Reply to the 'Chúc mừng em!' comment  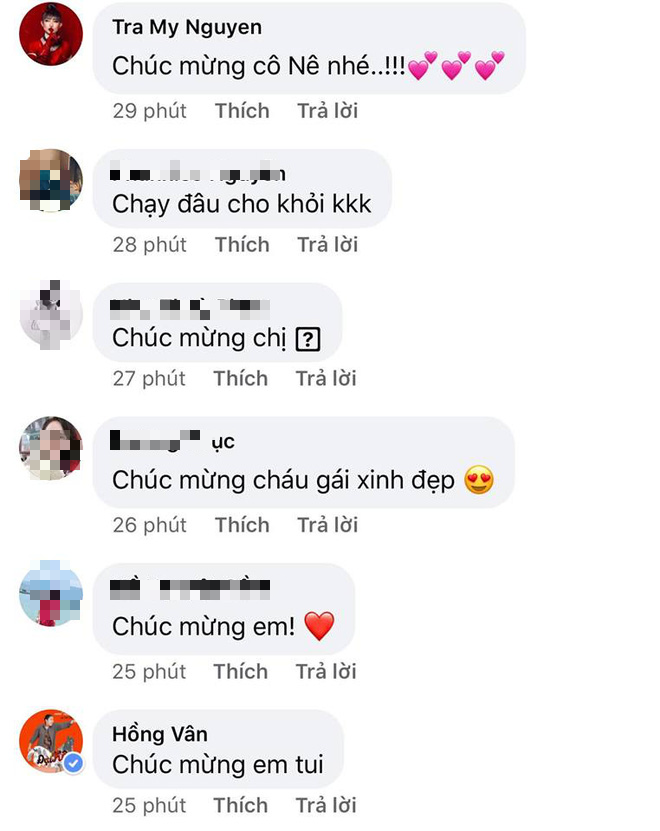[x=327, y=671]
